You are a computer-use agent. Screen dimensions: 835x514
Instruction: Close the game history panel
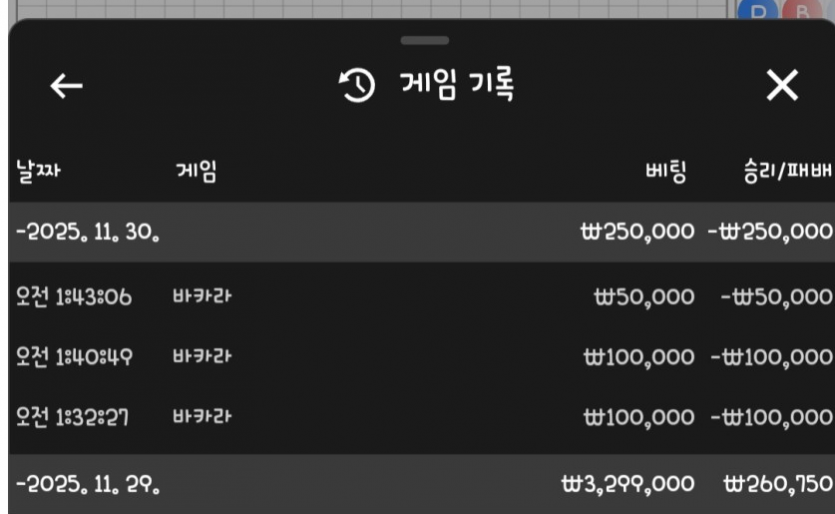tap(781, 88)
